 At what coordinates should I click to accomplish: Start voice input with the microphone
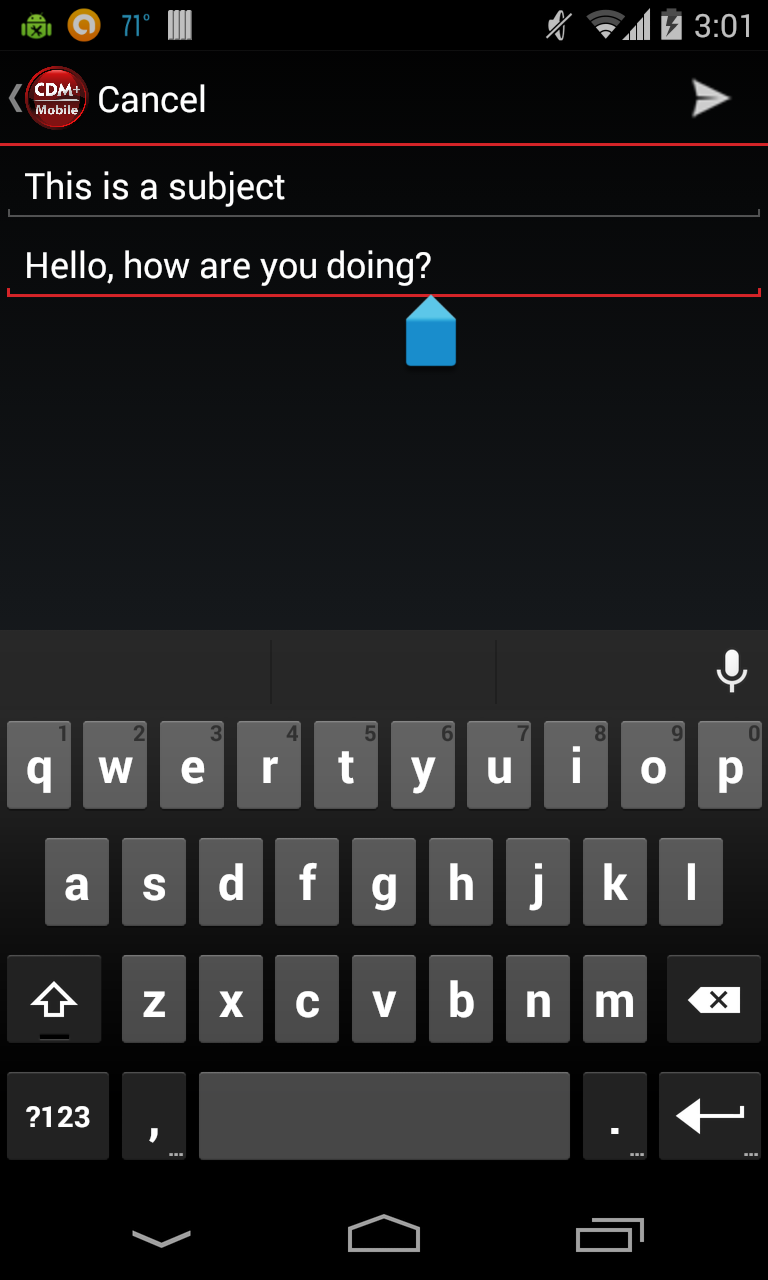click(x=731, y=670)
